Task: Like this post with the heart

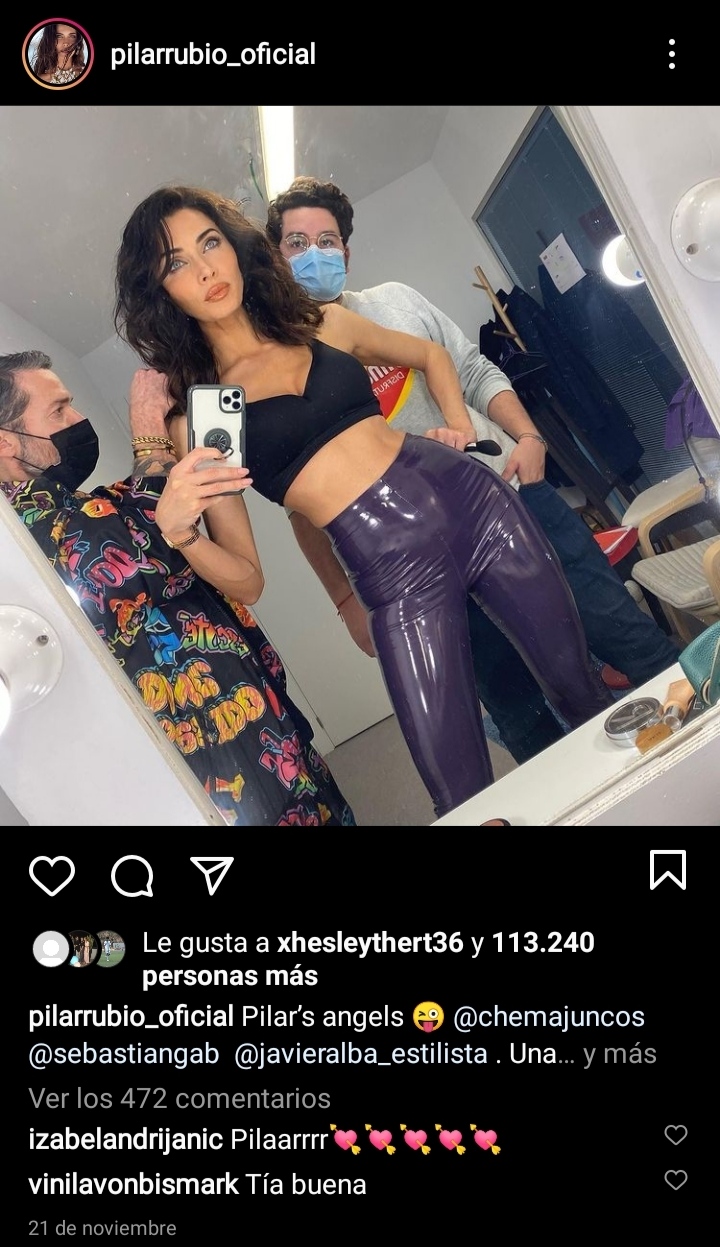Action: [x=52, y=875]
